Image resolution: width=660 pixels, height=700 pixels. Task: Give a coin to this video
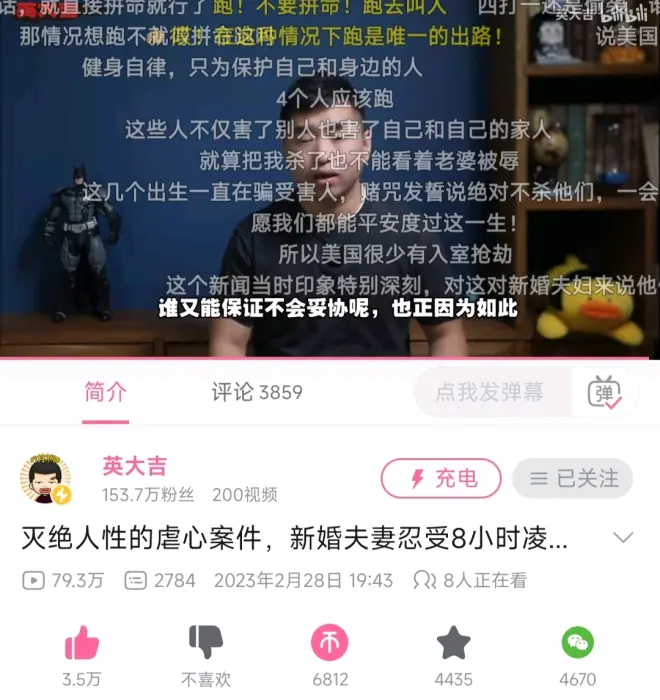pos(329,643)
